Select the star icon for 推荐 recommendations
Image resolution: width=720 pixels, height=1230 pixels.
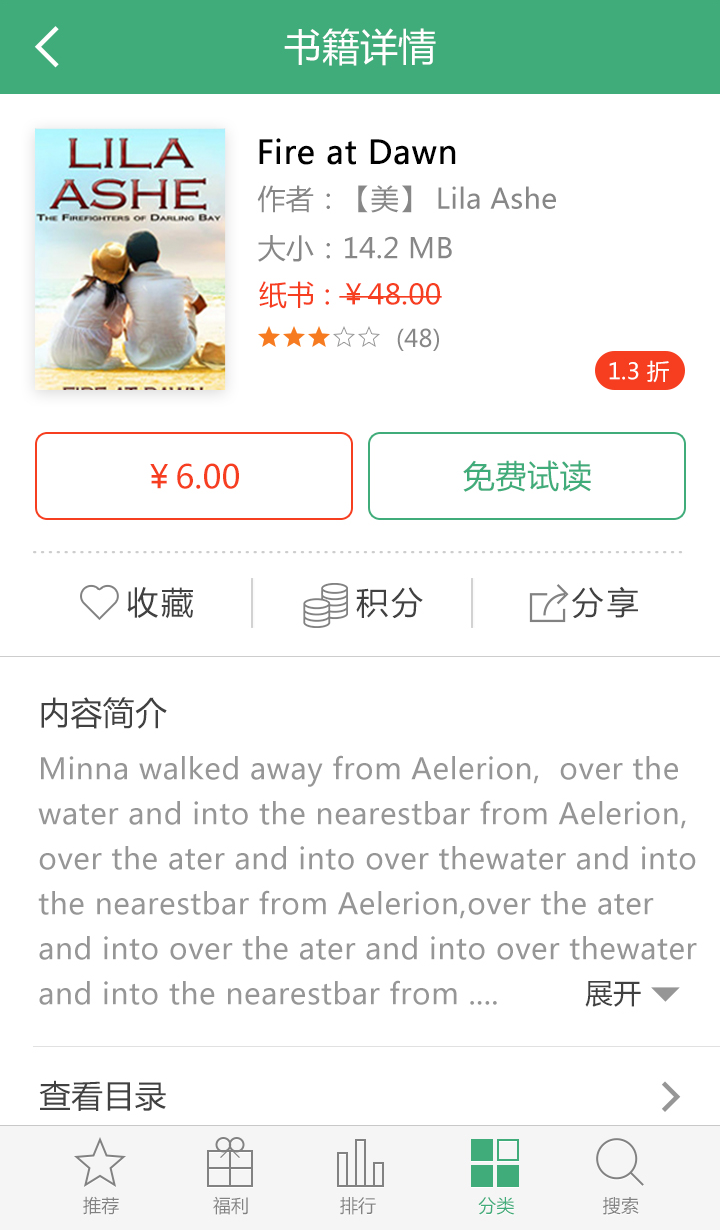[x=99, y=1165]
